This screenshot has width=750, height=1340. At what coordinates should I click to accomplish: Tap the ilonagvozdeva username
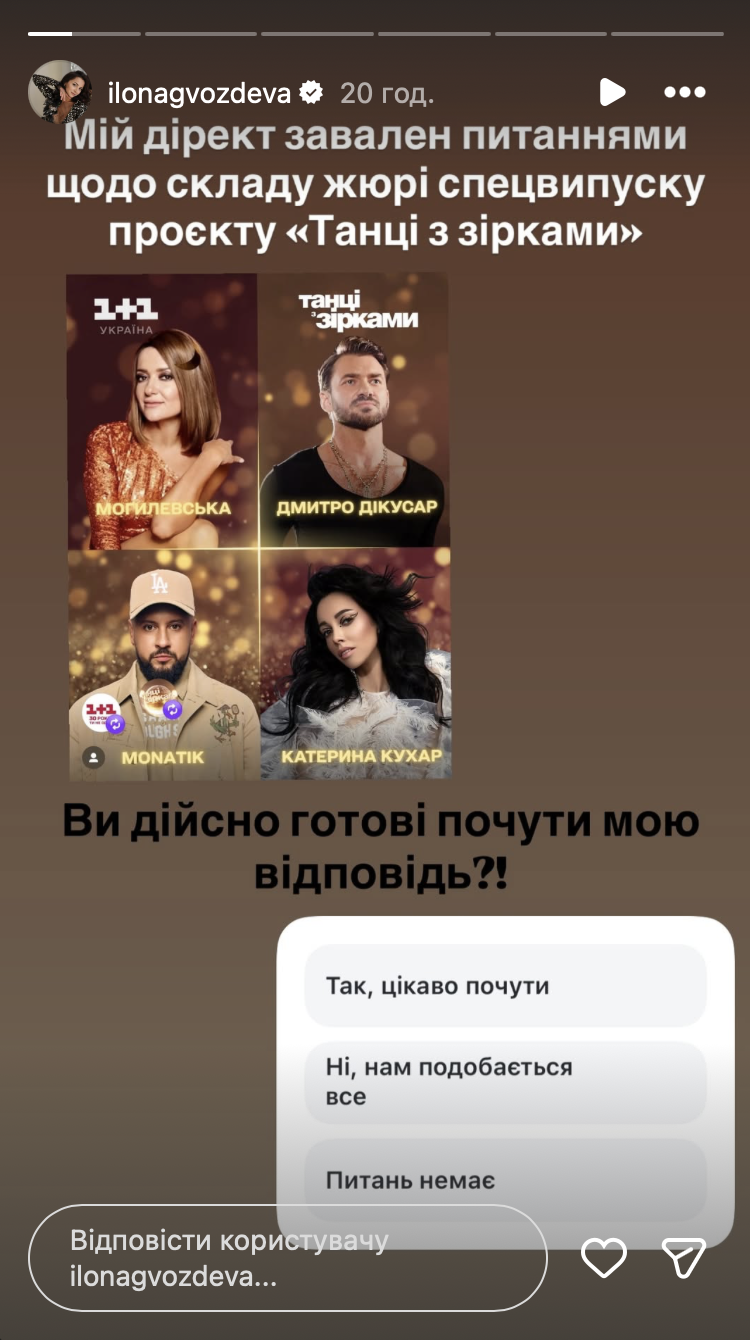tap(199, 94)
